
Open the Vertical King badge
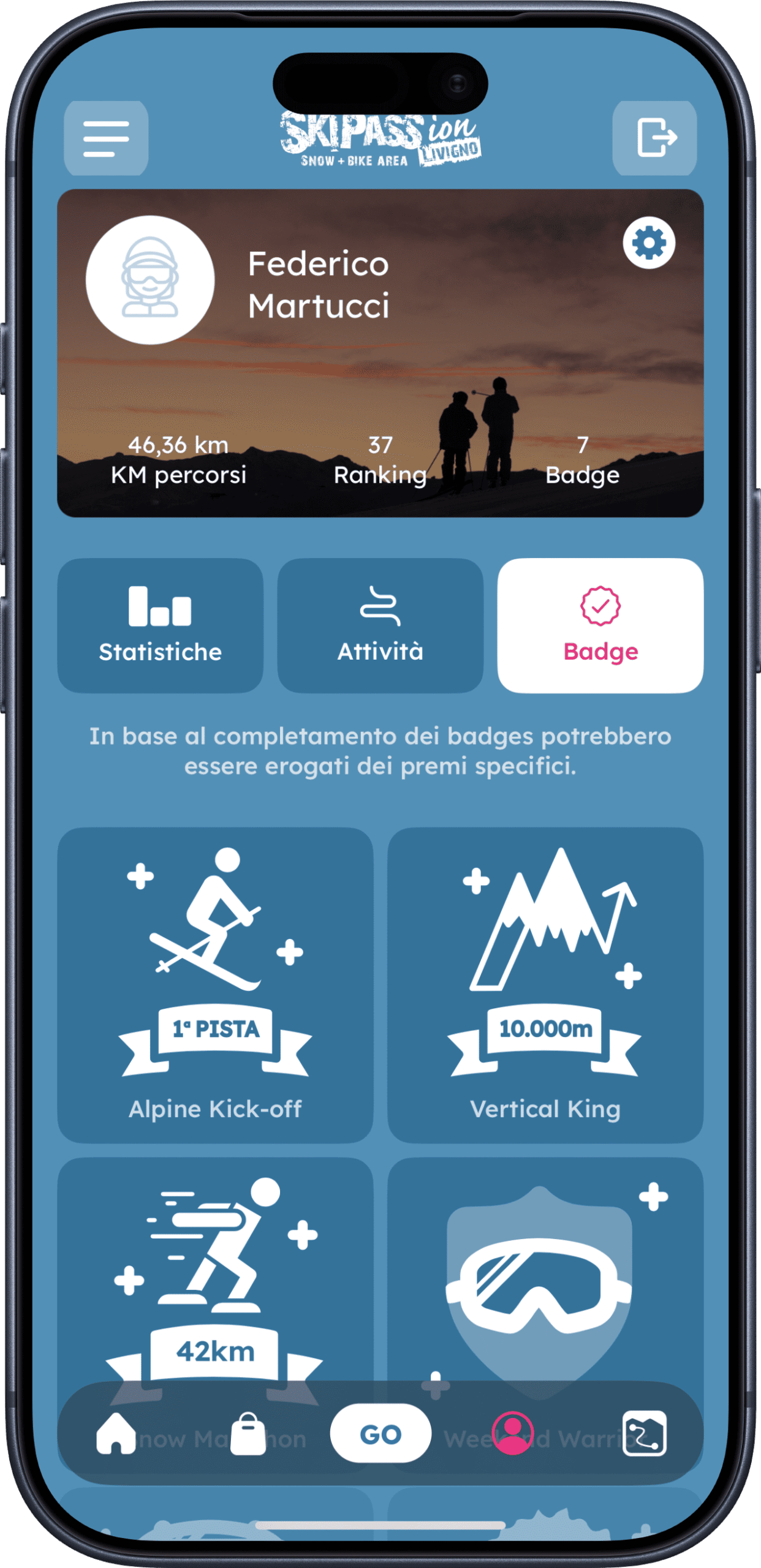[545, 984]
